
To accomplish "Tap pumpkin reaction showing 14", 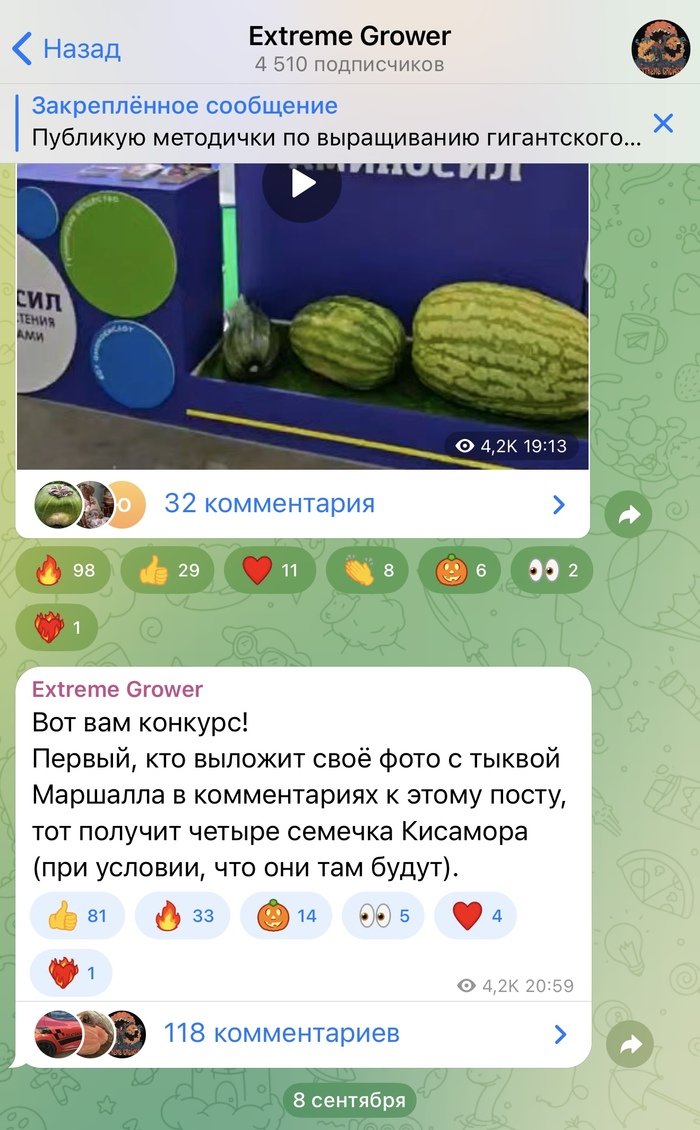I will [286, 915].
